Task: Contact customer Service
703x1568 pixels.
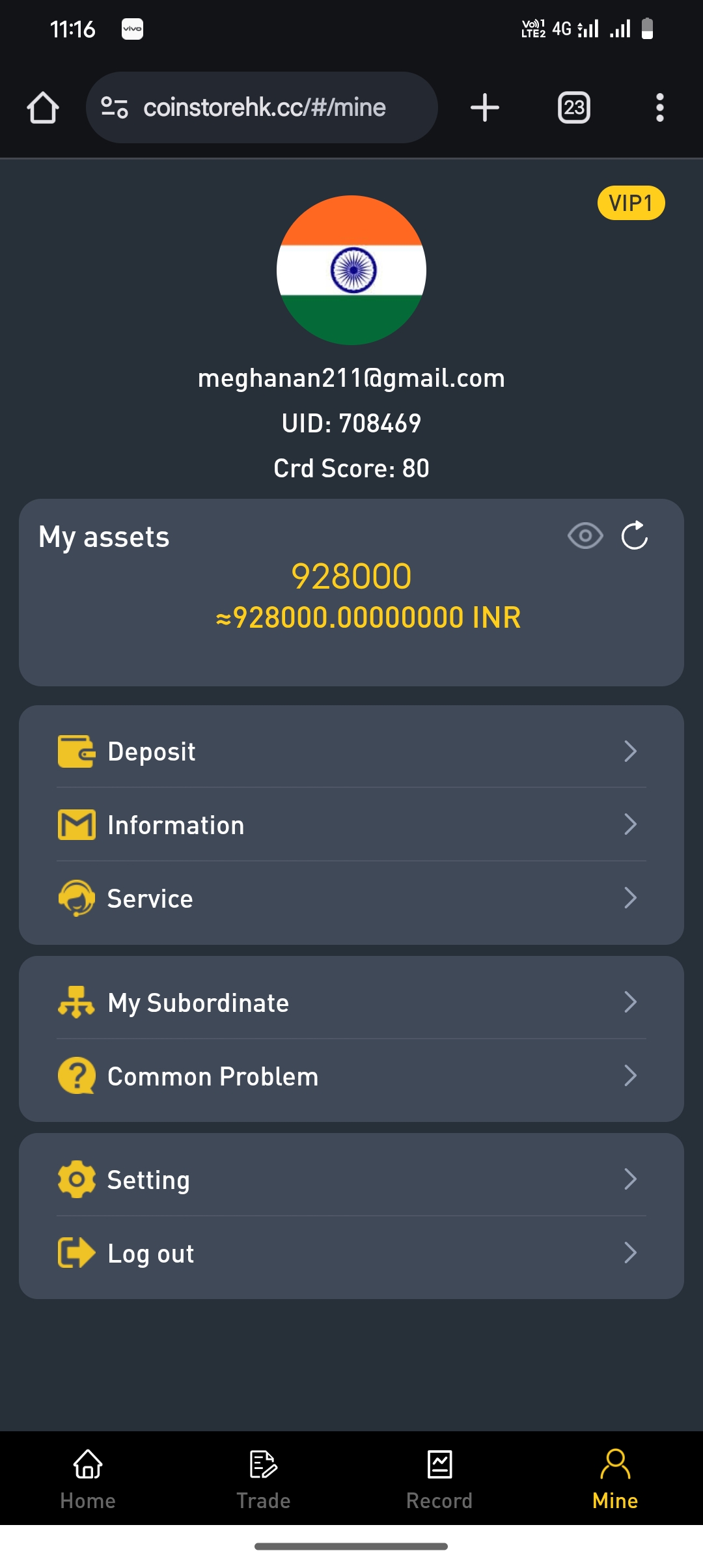Action: click(x=351, y=899)
